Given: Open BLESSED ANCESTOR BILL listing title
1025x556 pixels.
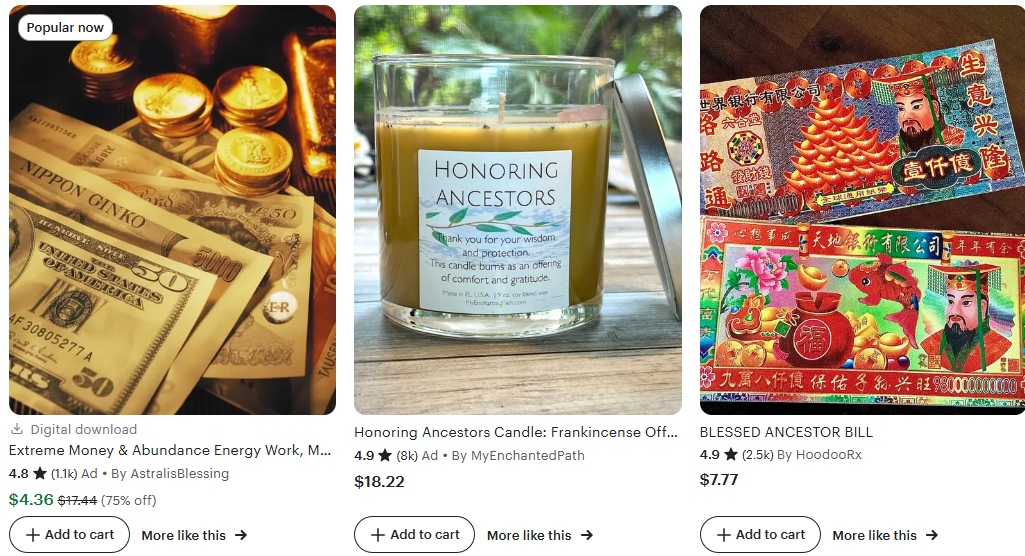Looking at the screenshot, I should click(786, 432).
